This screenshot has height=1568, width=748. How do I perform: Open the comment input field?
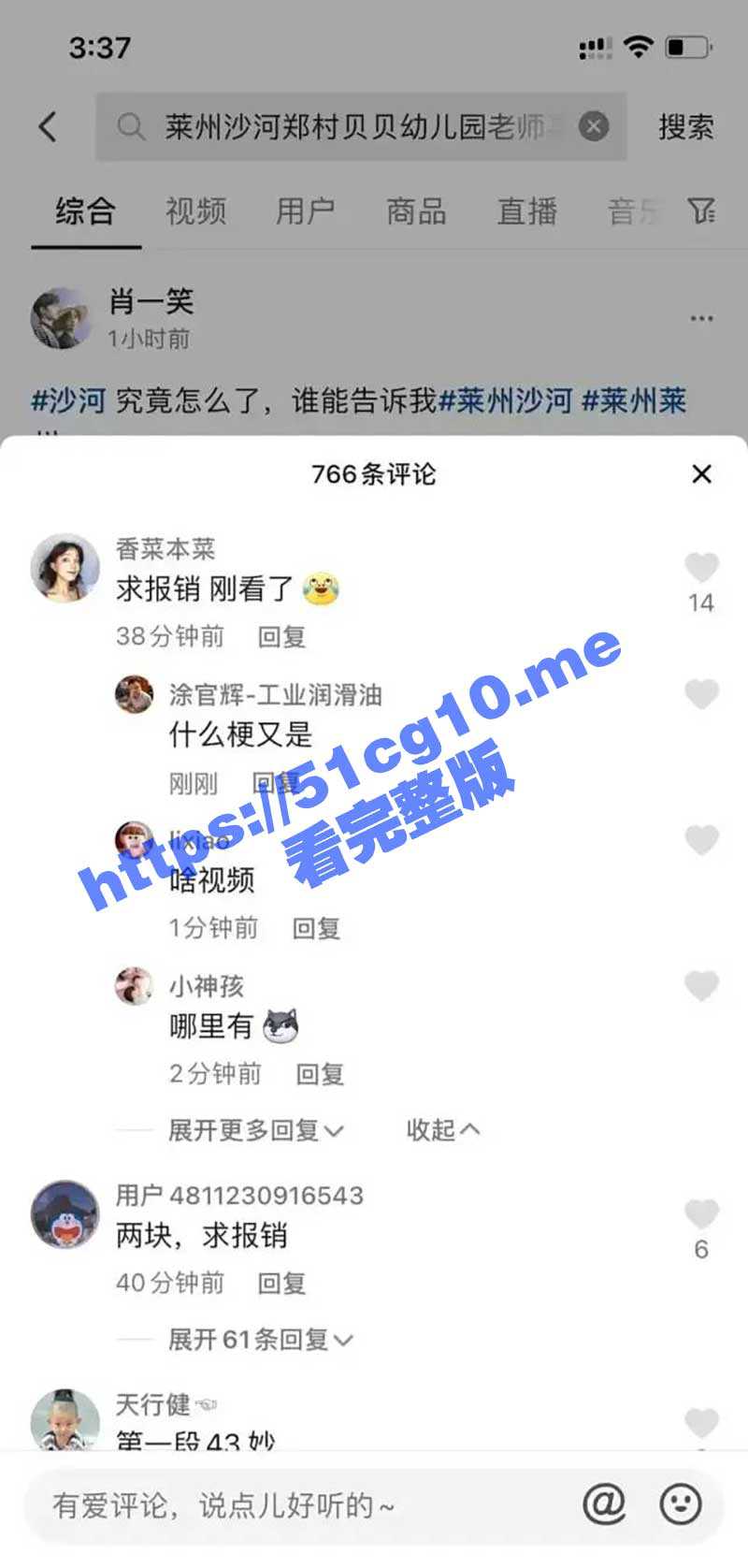299,1505
